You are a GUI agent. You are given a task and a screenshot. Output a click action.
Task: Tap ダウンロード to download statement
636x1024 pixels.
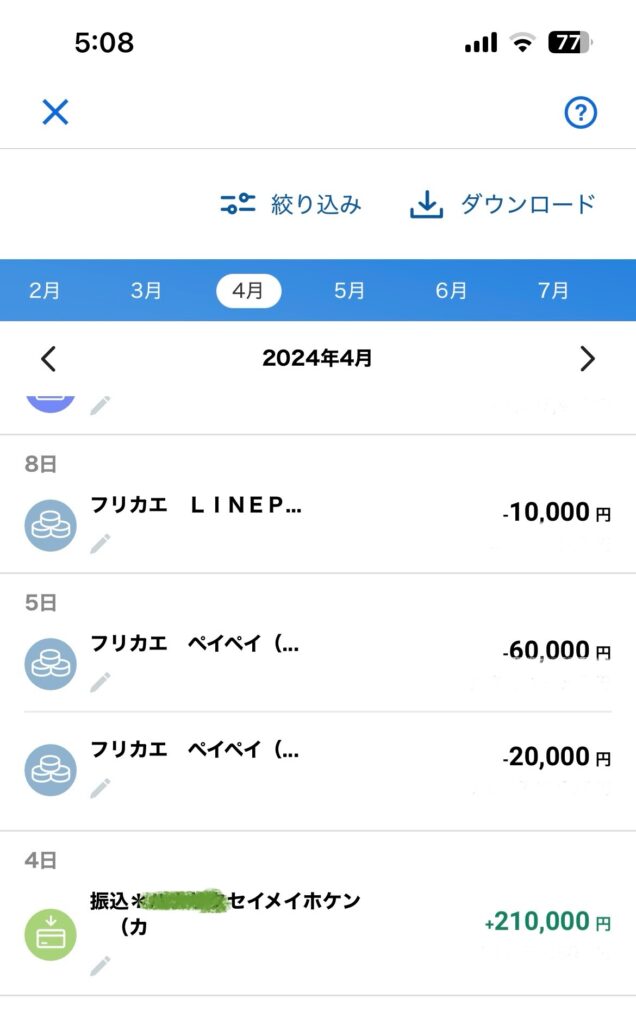pos(502,204)
